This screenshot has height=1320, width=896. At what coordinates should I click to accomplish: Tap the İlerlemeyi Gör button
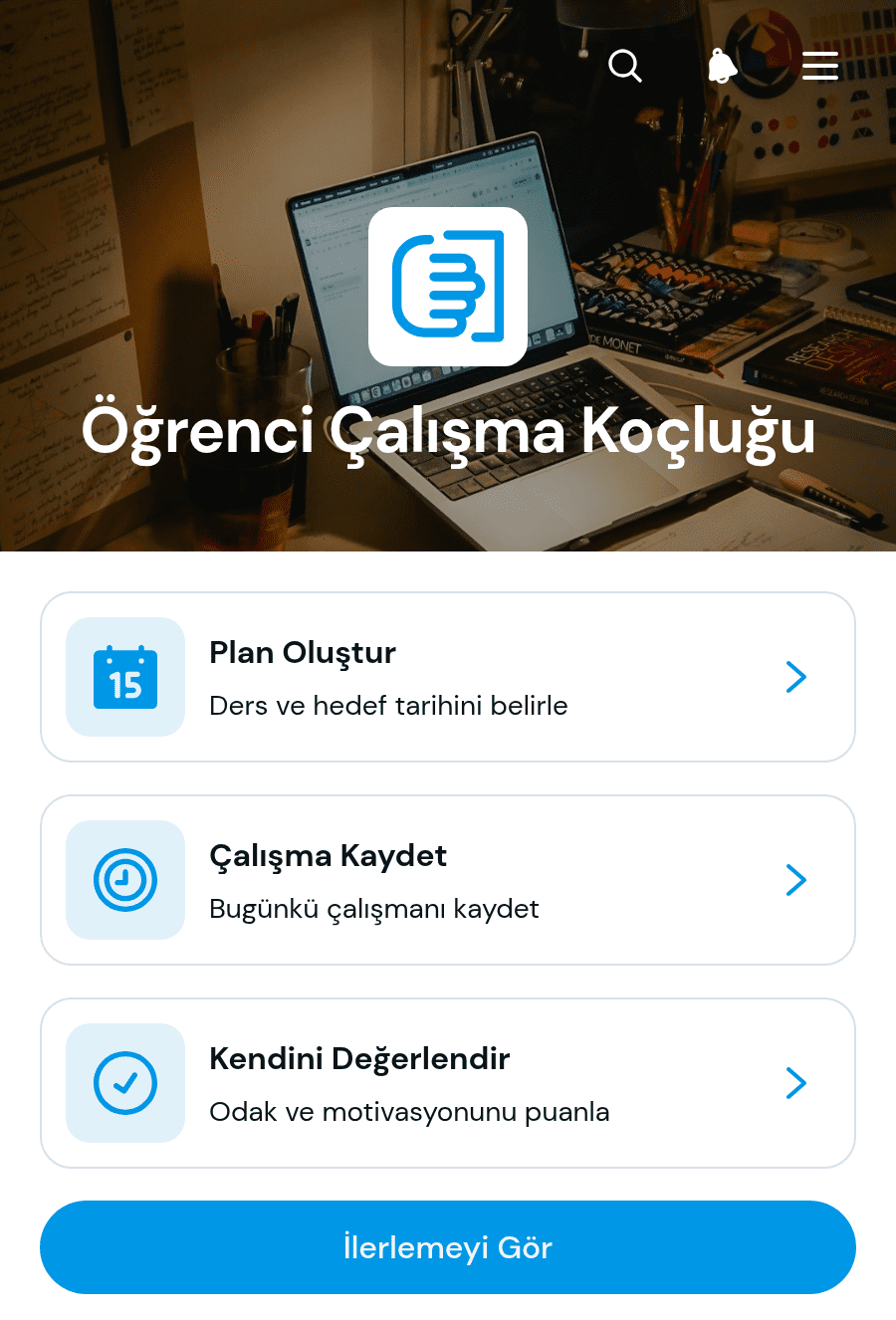coord(448,1247)
